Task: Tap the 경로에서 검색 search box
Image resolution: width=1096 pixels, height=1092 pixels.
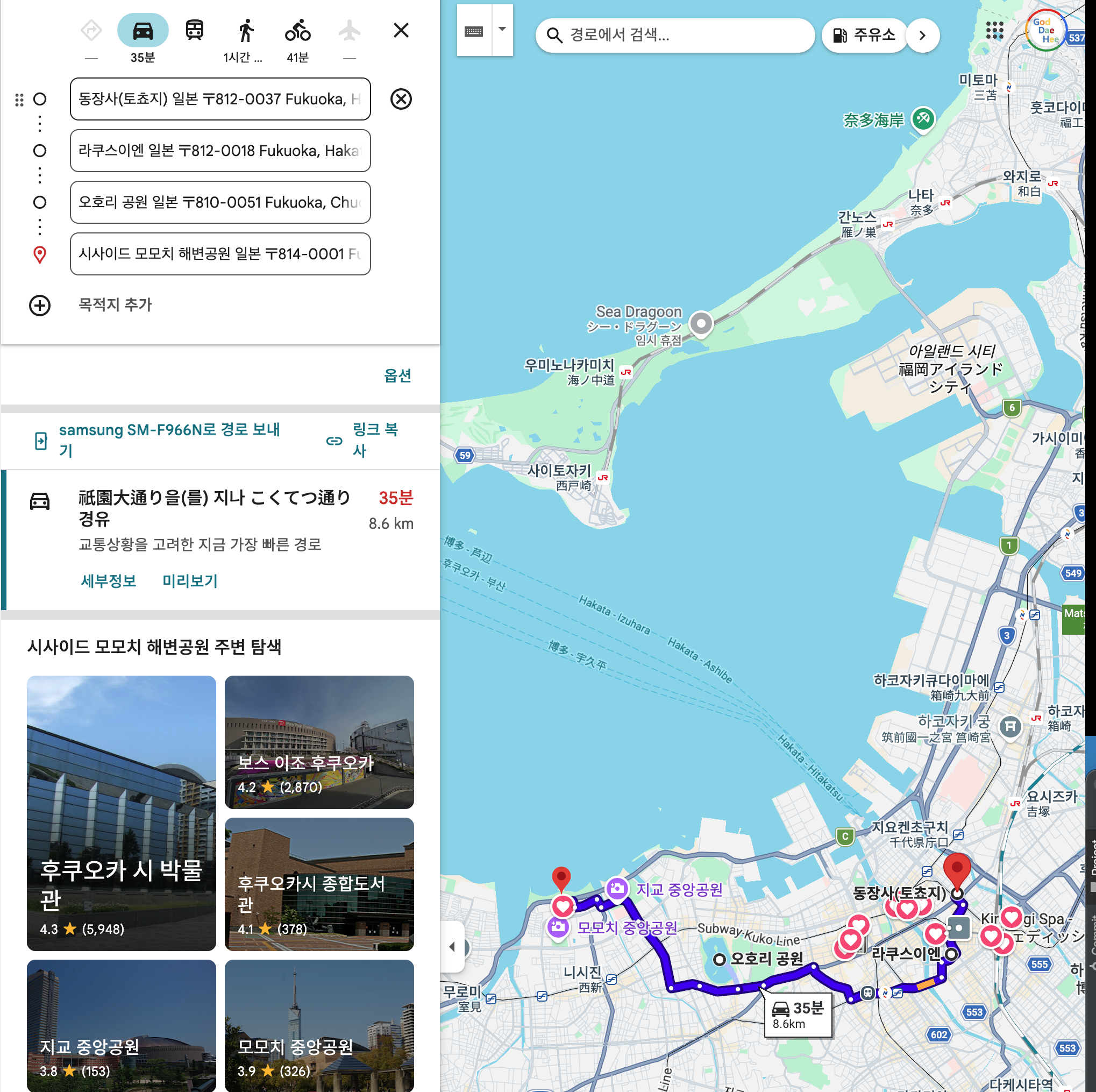Action: click(x=675, y=35)
